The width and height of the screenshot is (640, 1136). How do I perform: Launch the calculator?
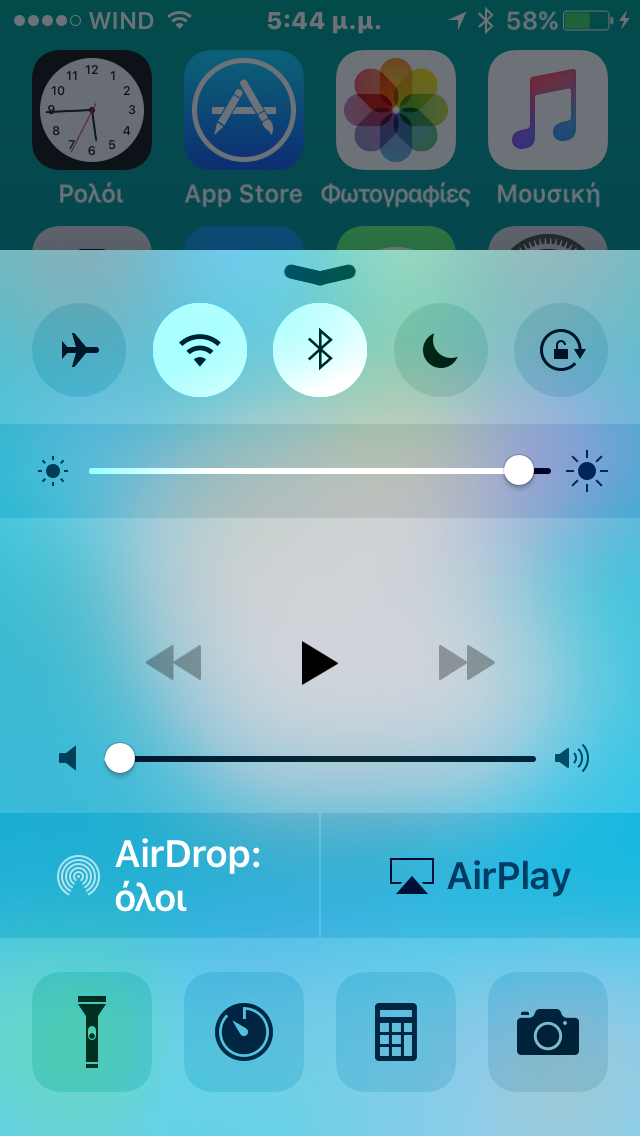click(x=396, y=1031)
